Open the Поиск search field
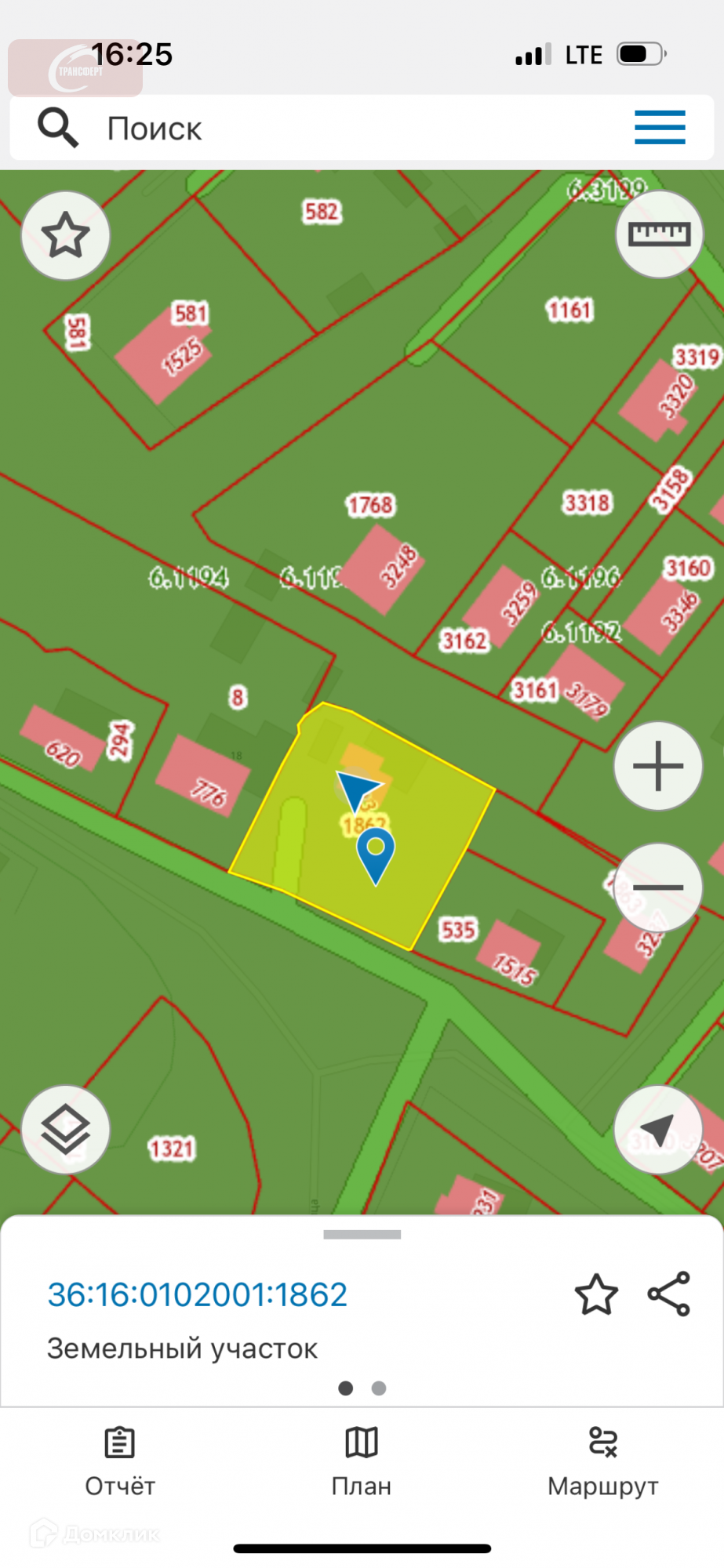Screen dimensions: 724x1568 point(314,129)
